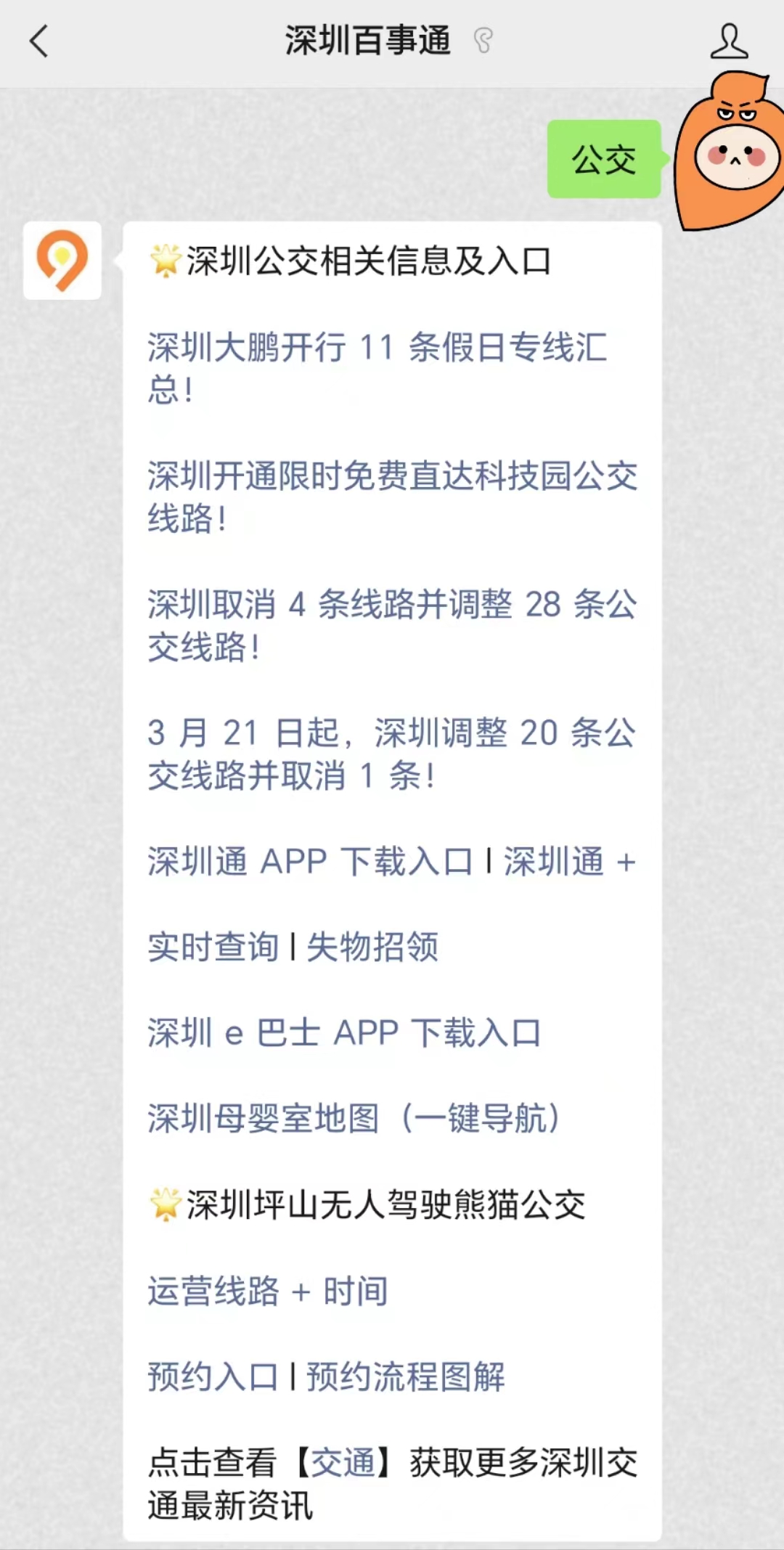Open the 运营线路 + 时间 link
784x1550 pixels.
pos(267,1292)
